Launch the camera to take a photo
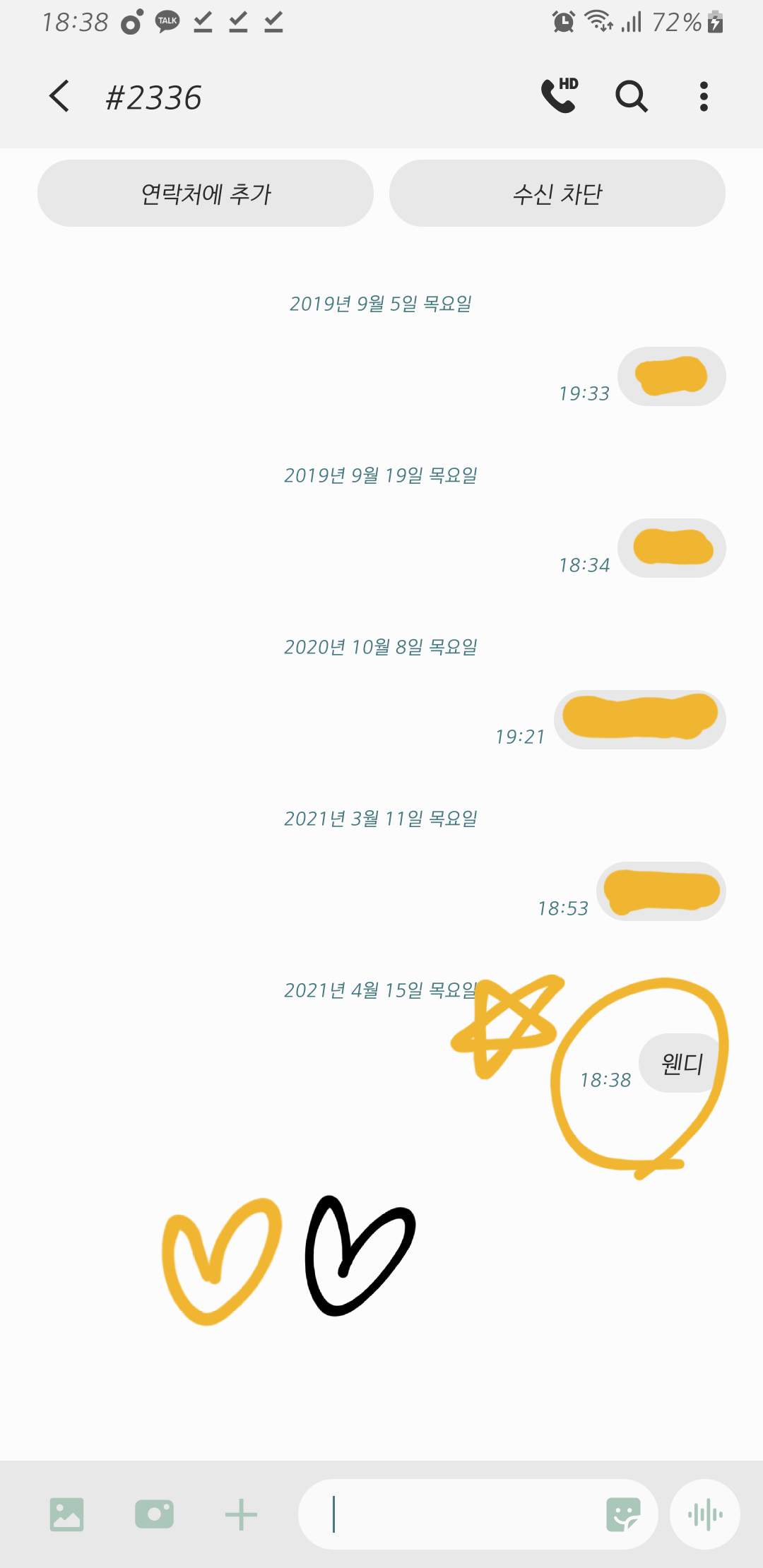The height and width of the screenshot is (1568, 763). [x=155, y=1514]
